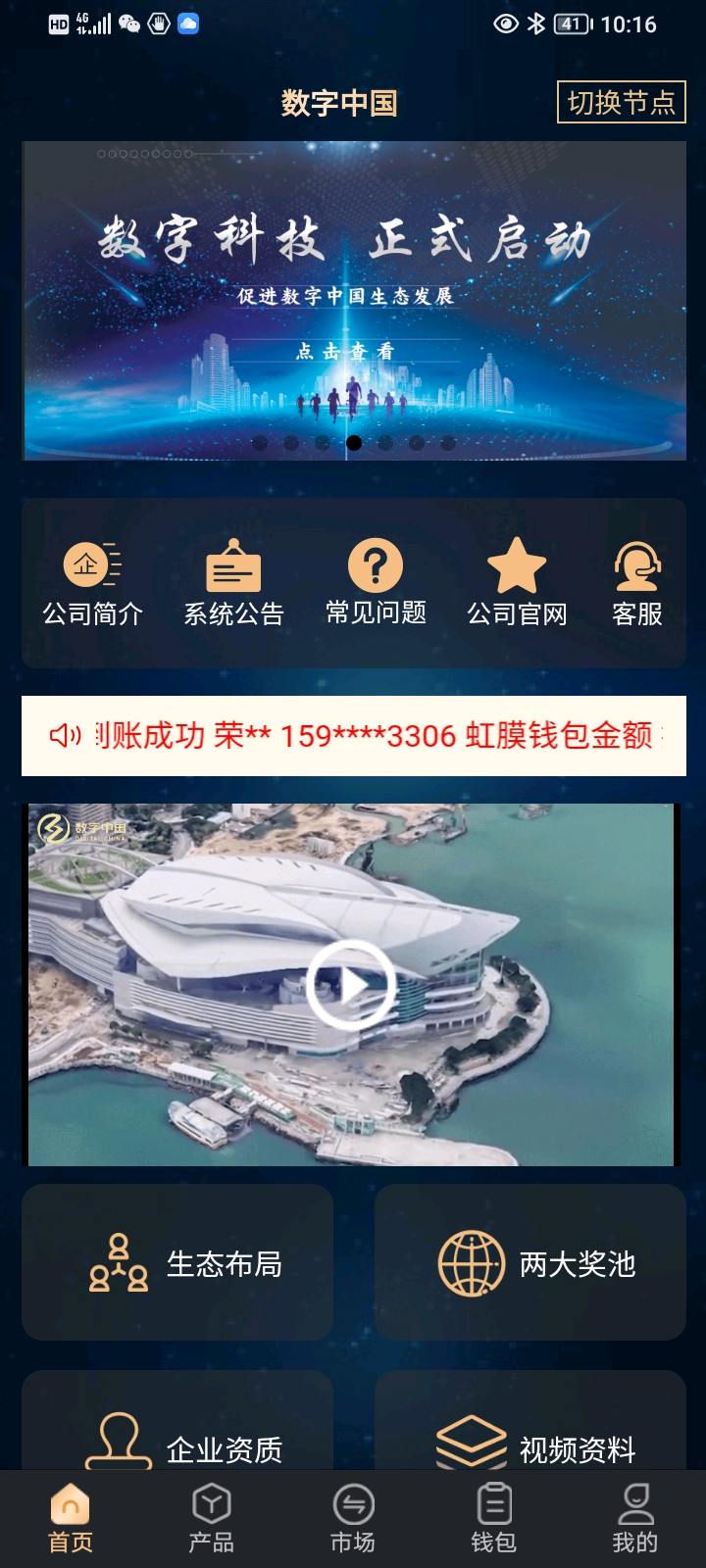This screenshot has height=1568, width=706.
Task: Switch to the 我的 tab
Action: pos(635,1519)
